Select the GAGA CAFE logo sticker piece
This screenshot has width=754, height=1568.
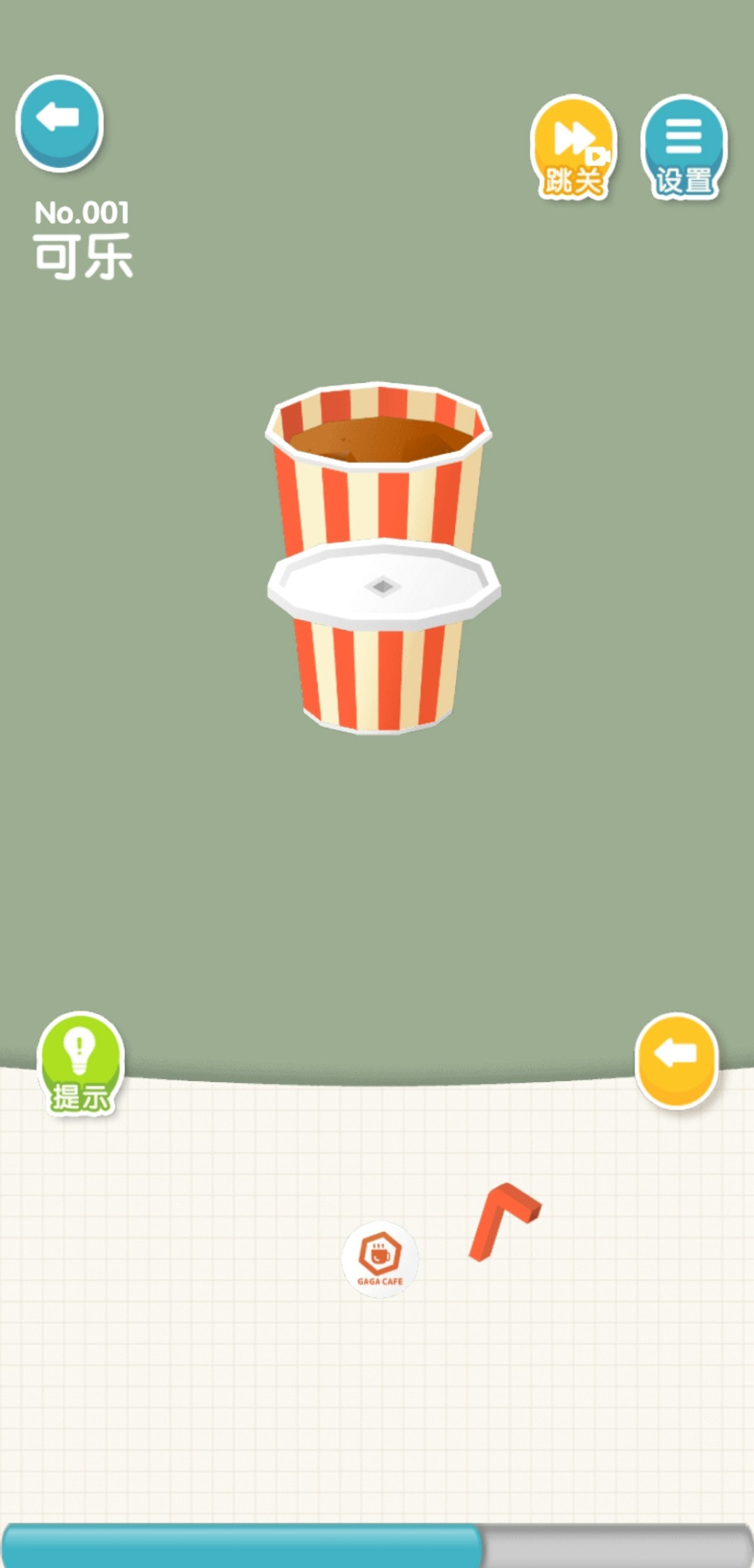[x=380, y=1259]
